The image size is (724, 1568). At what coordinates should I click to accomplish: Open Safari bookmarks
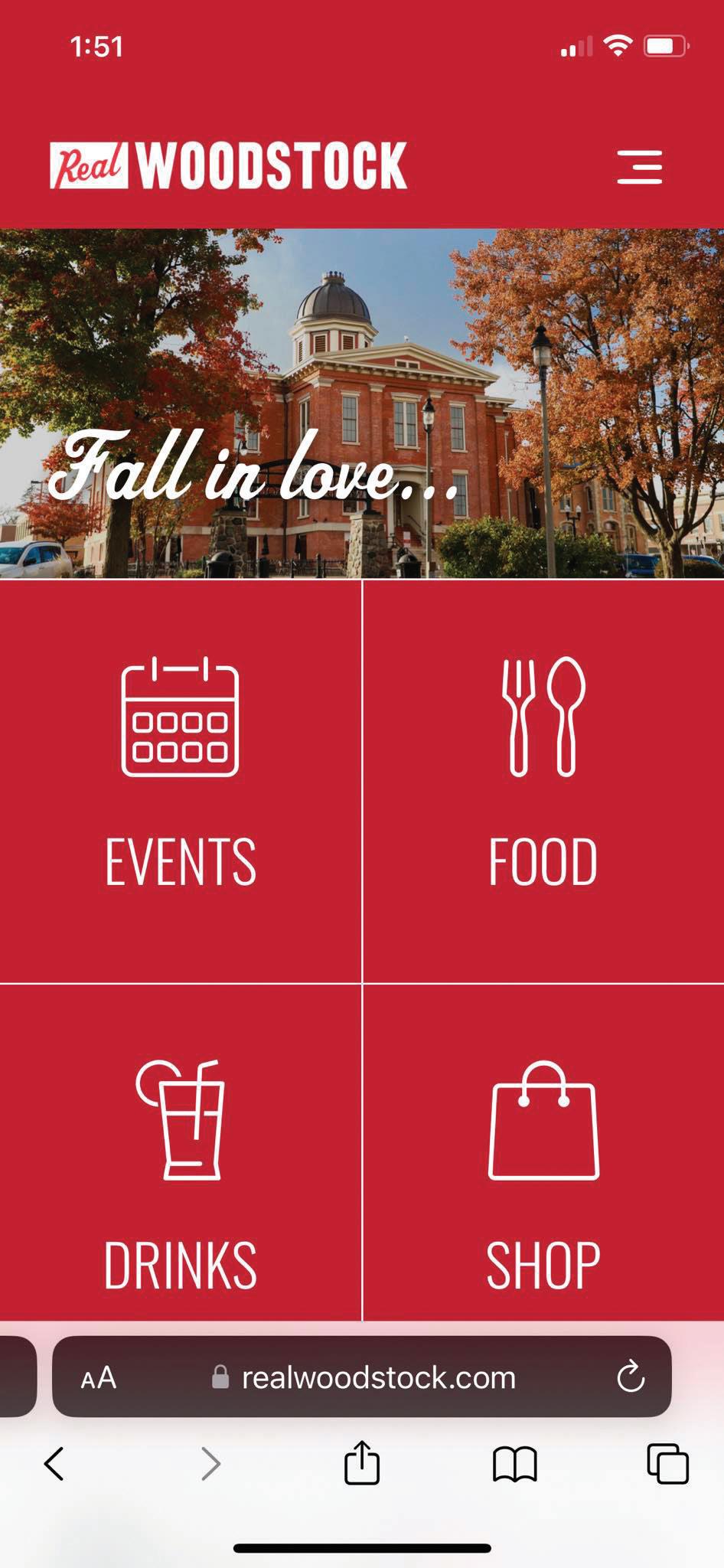coord(515,1464)
